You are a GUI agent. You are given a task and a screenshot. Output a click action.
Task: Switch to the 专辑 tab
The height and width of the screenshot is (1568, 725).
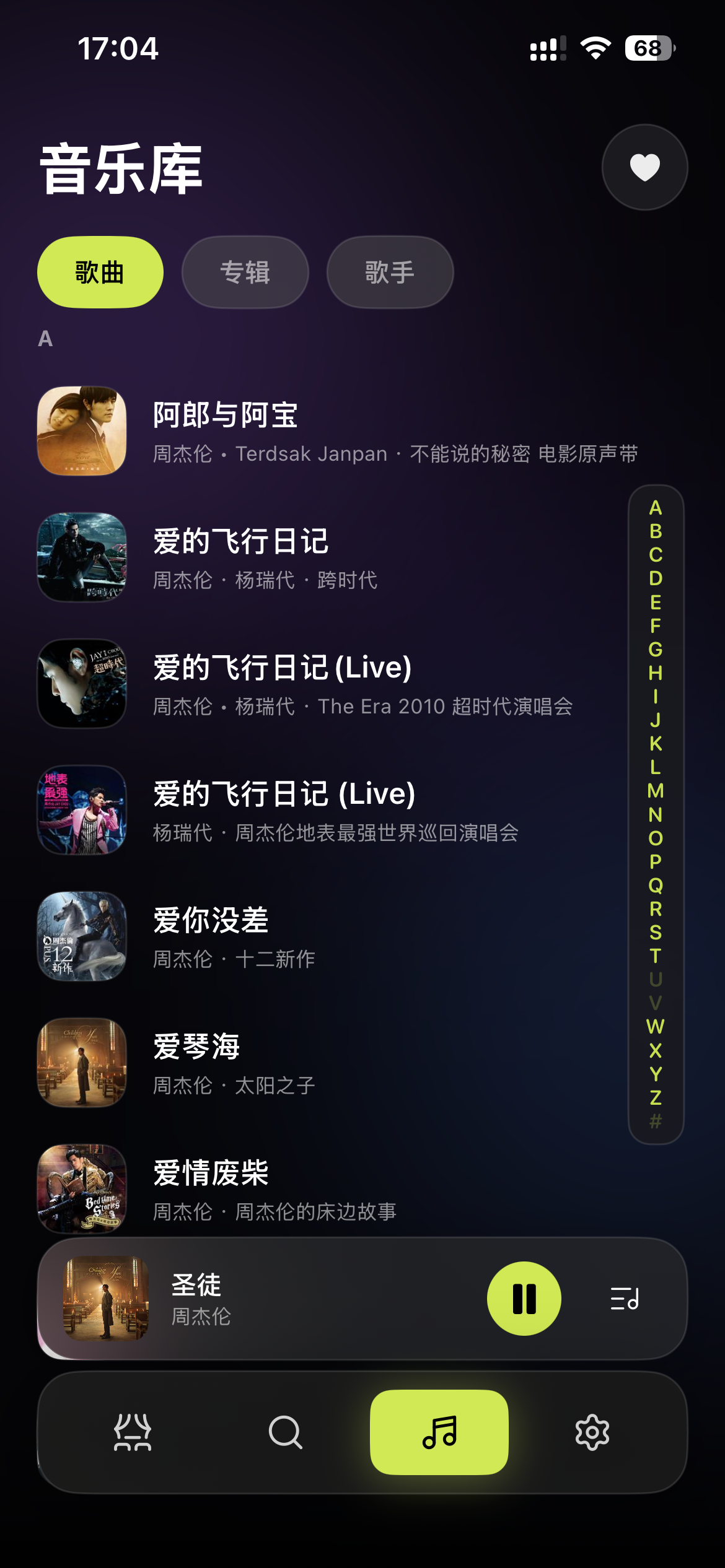[x=245, y=272]
